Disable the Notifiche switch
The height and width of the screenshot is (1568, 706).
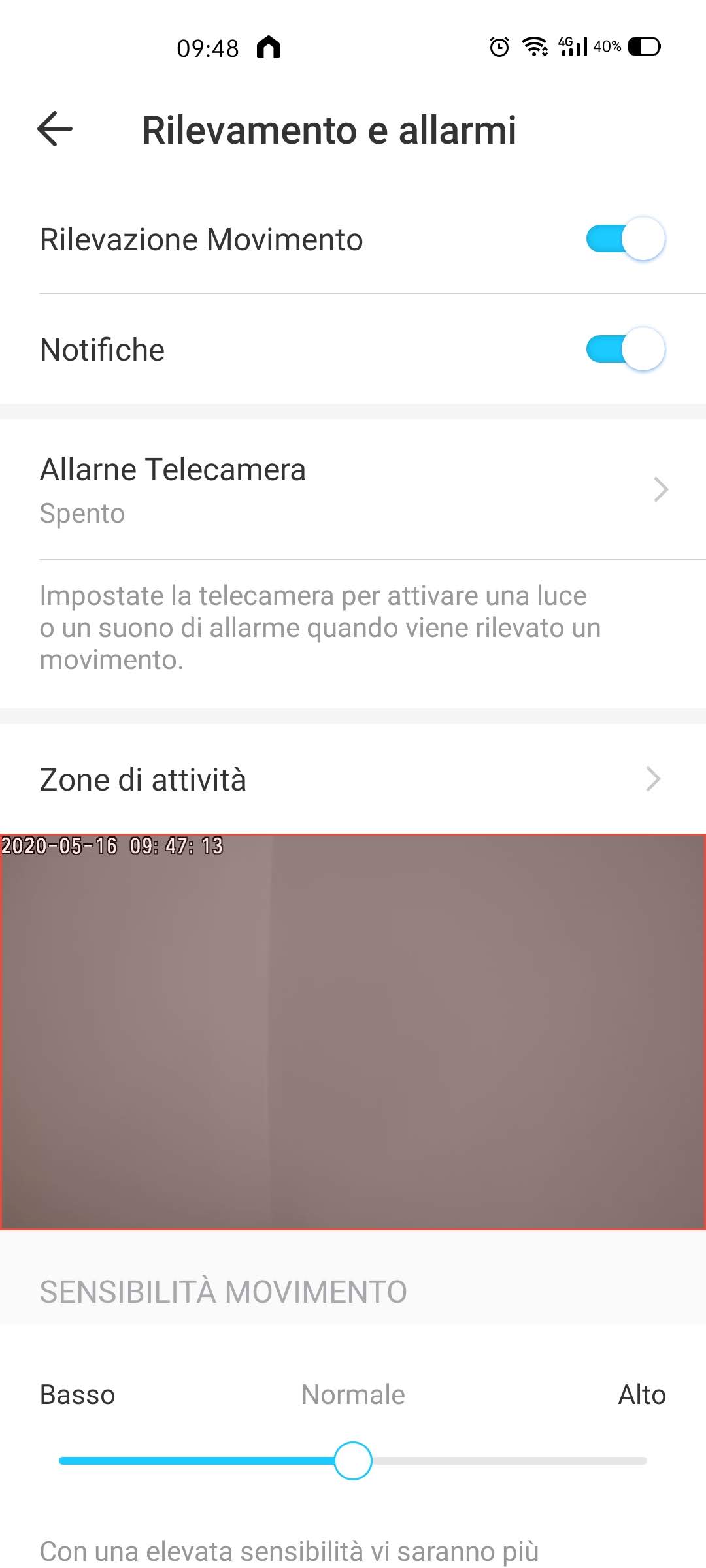click(x=625, y=350)
